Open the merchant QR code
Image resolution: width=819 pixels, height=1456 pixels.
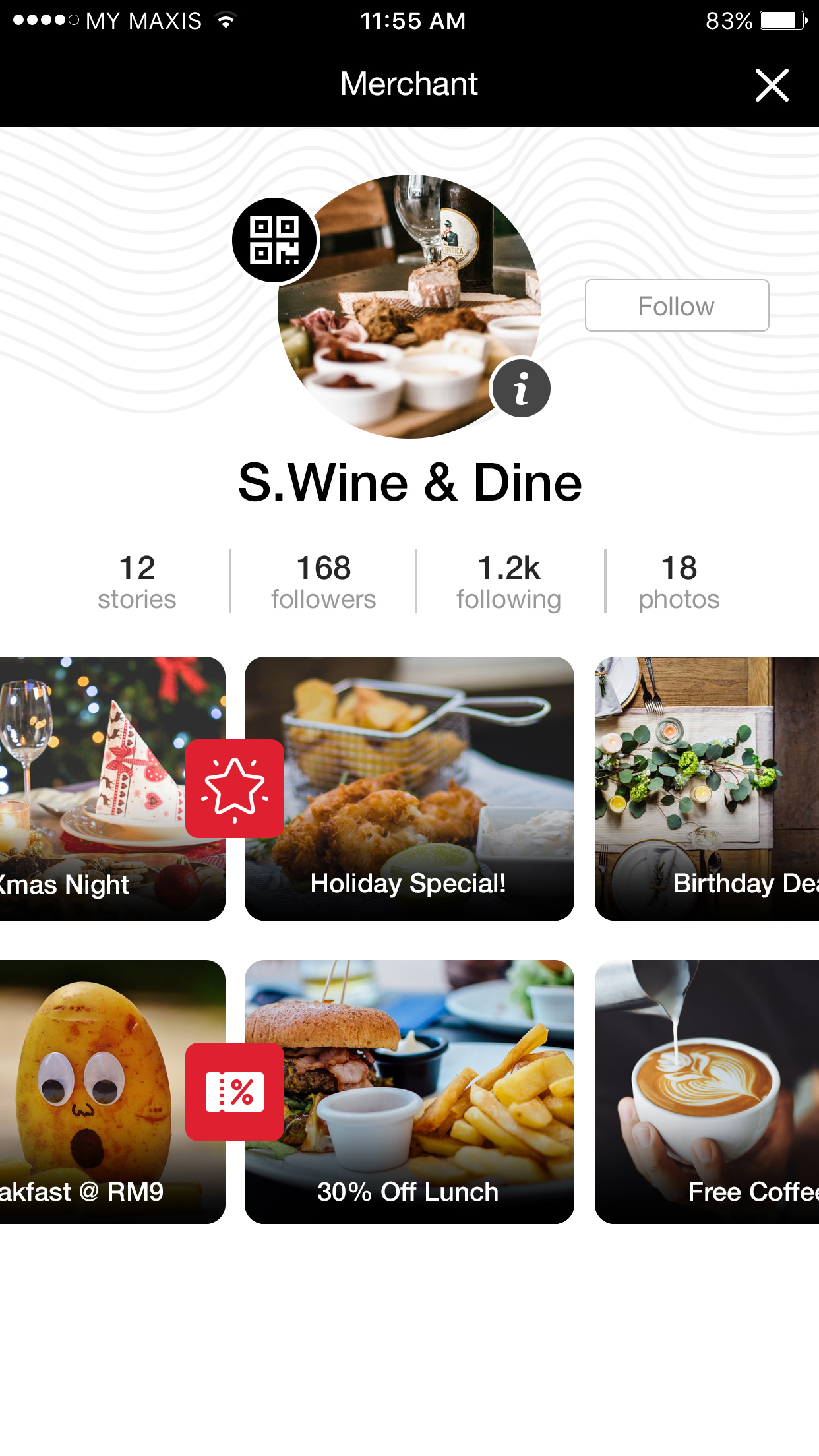coord(275,240)
